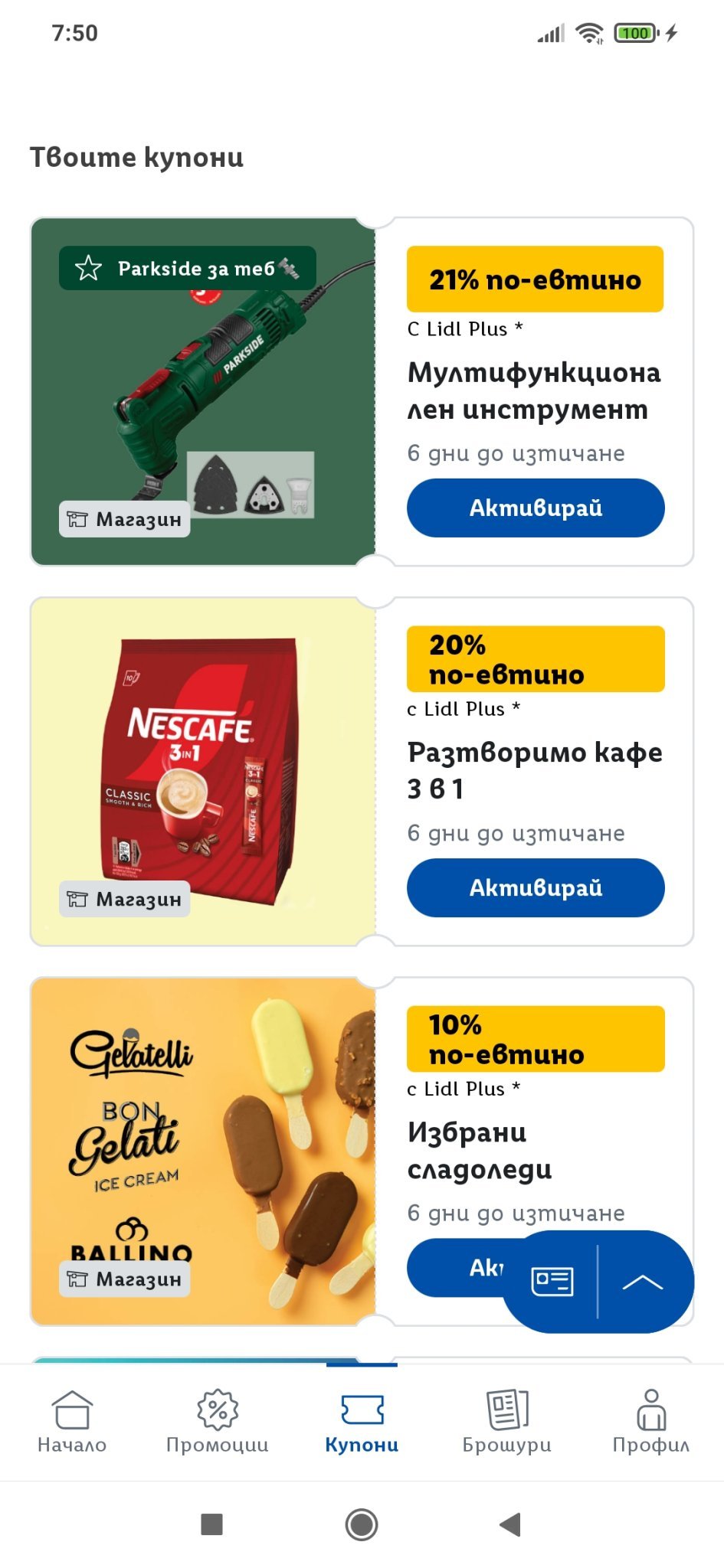The width and height of the screenshot is (724, 1568).
Task: Switch to the Профил tab
Action: coord(651,1422)
